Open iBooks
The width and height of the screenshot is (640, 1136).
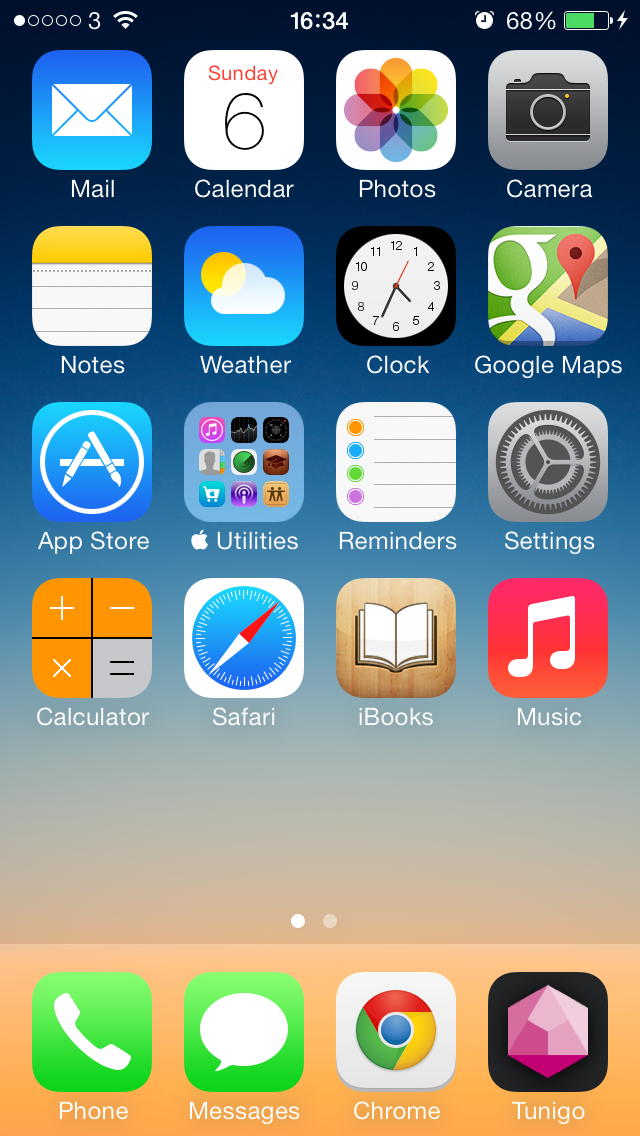396,638
